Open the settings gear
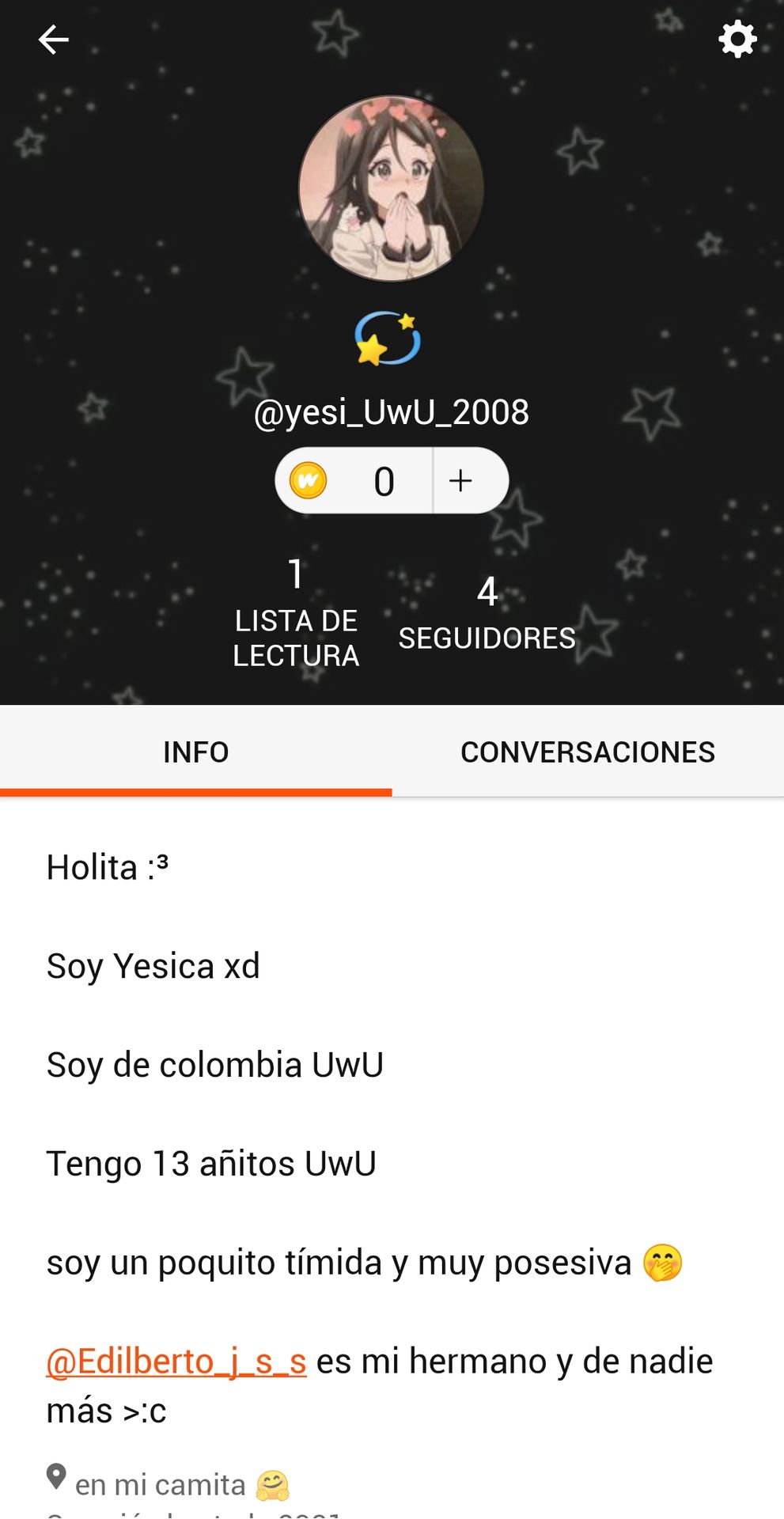This screenshot has height=1519, width=784. (x=737, y=39)
